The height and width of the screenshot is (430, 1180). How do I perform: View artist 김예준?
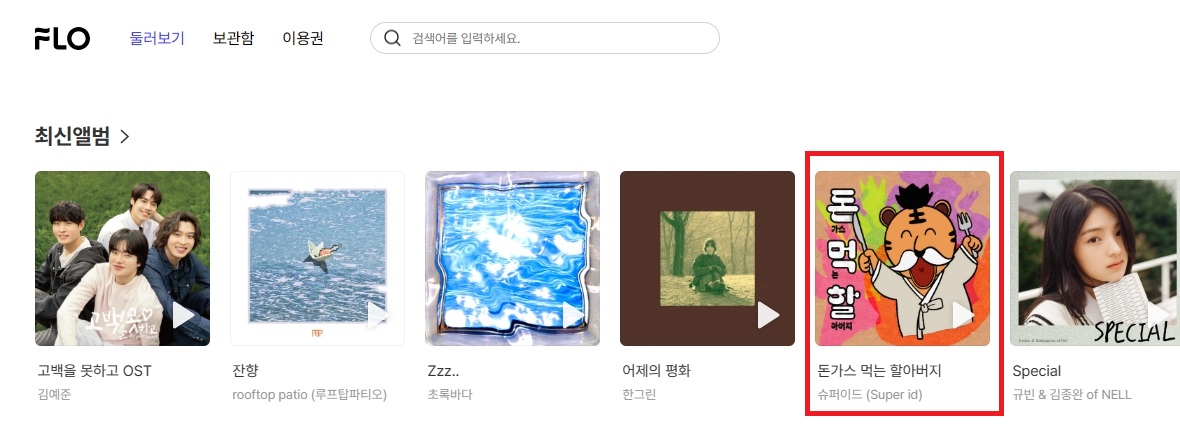pos(54,395)
